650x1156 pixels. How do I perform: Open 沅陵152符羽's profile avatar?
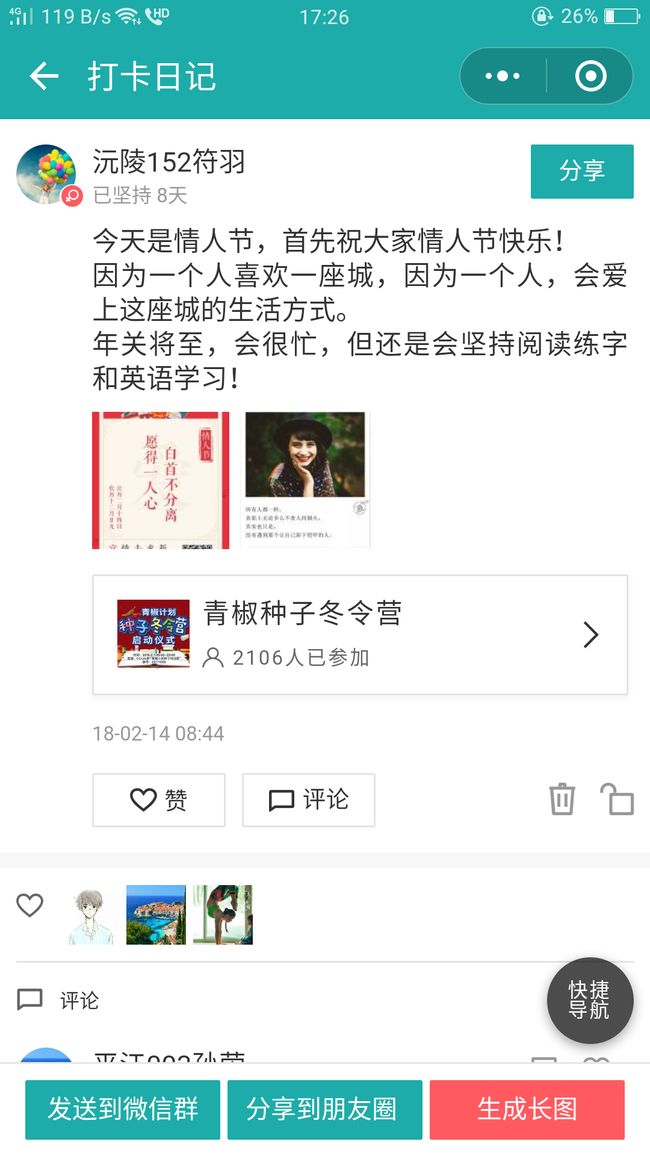[x=46, y=174]
